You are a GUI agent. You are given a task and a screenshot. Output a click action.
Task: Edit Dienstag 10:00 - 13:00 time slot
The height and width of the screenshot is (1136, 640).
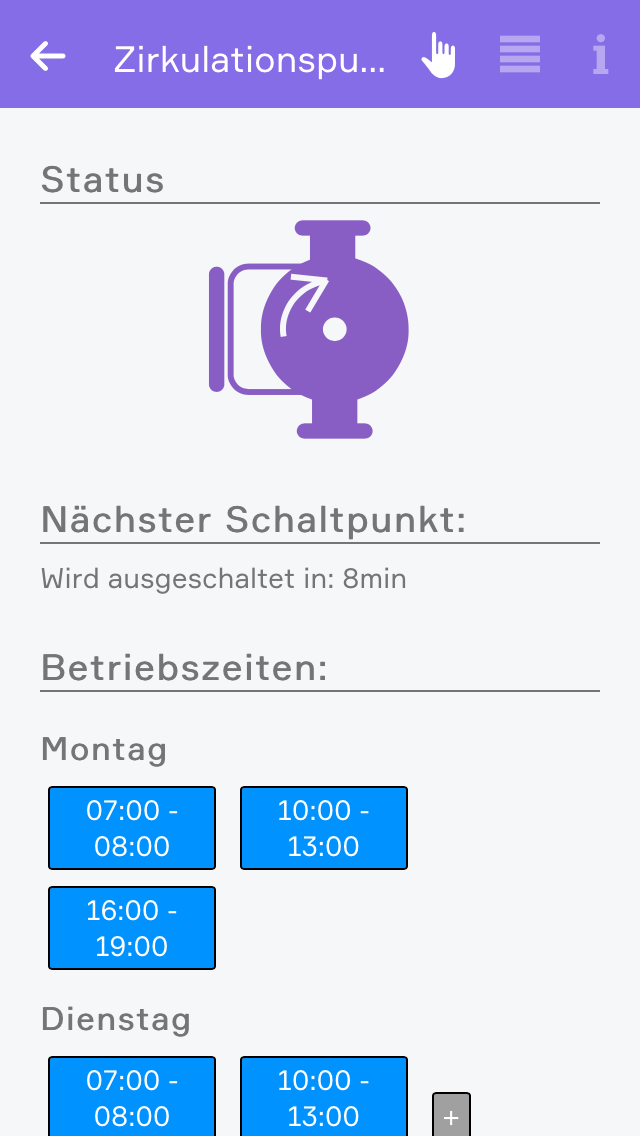click(x=324, y=1096)
